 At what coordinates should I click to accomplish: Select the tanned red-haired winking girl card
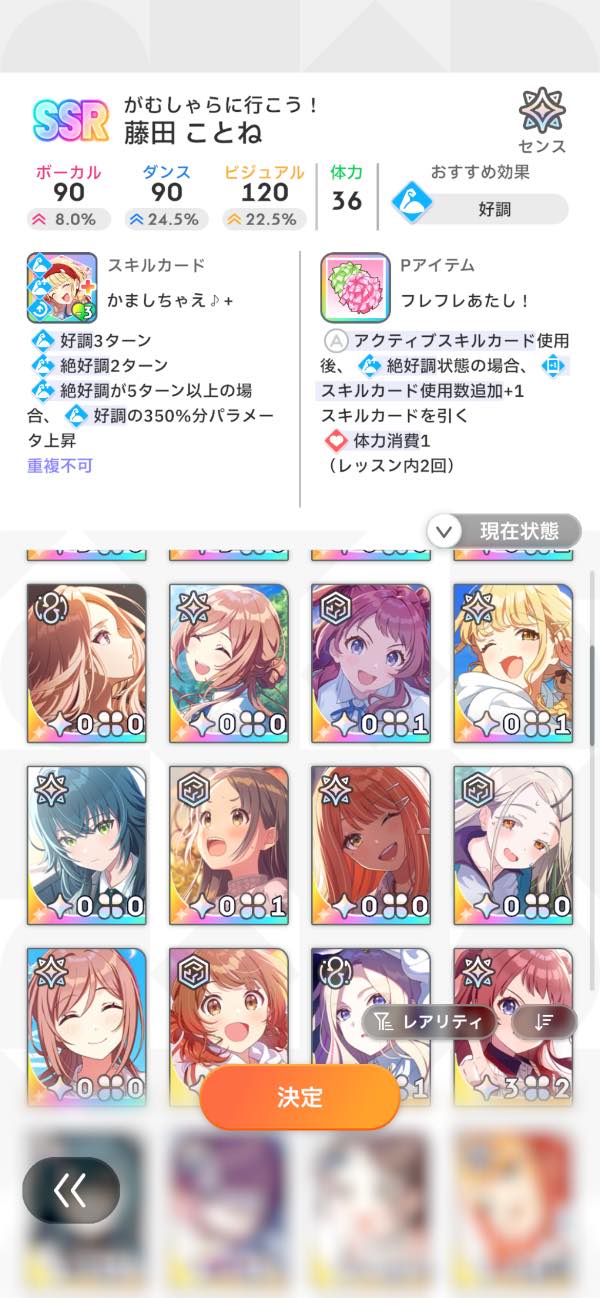point(371,845)
